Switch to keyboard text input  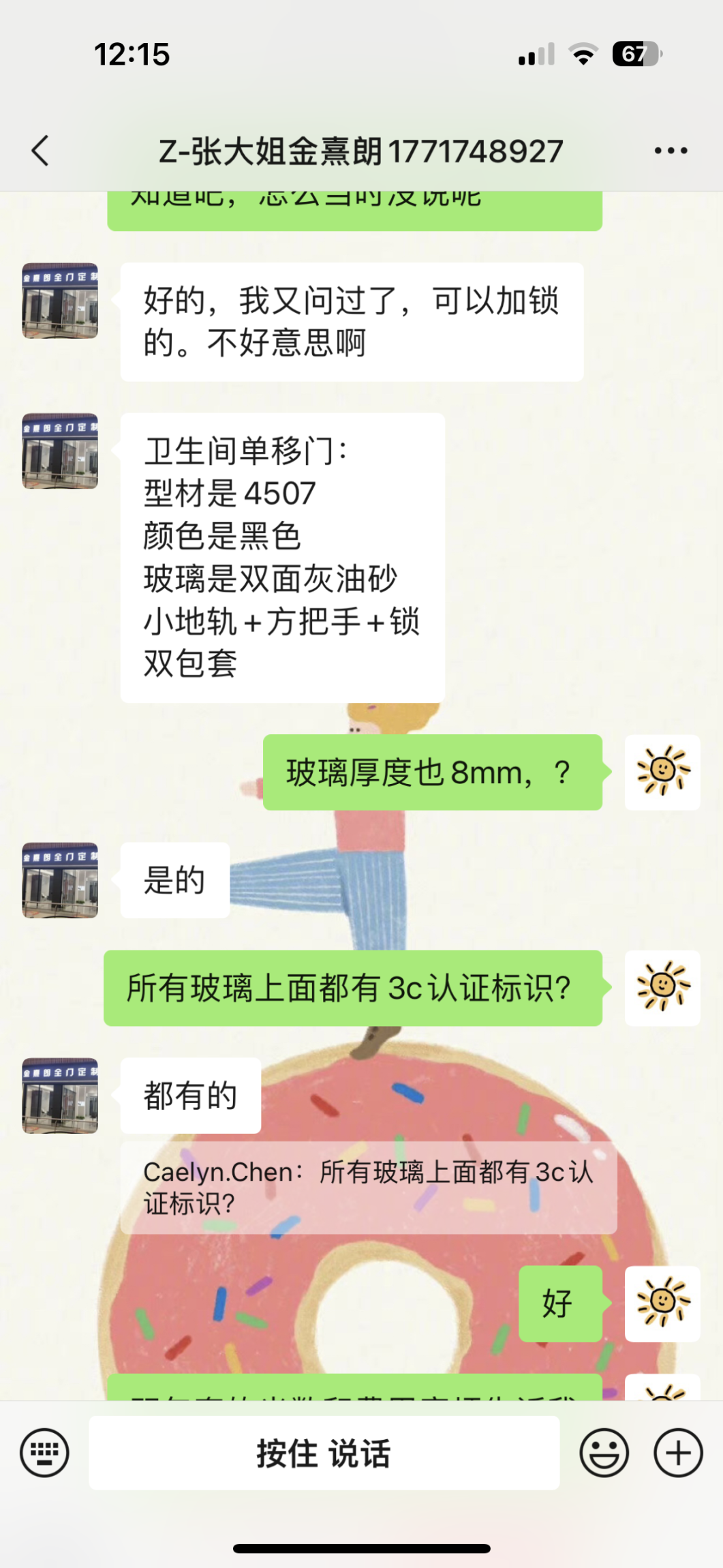(45, 1453)
